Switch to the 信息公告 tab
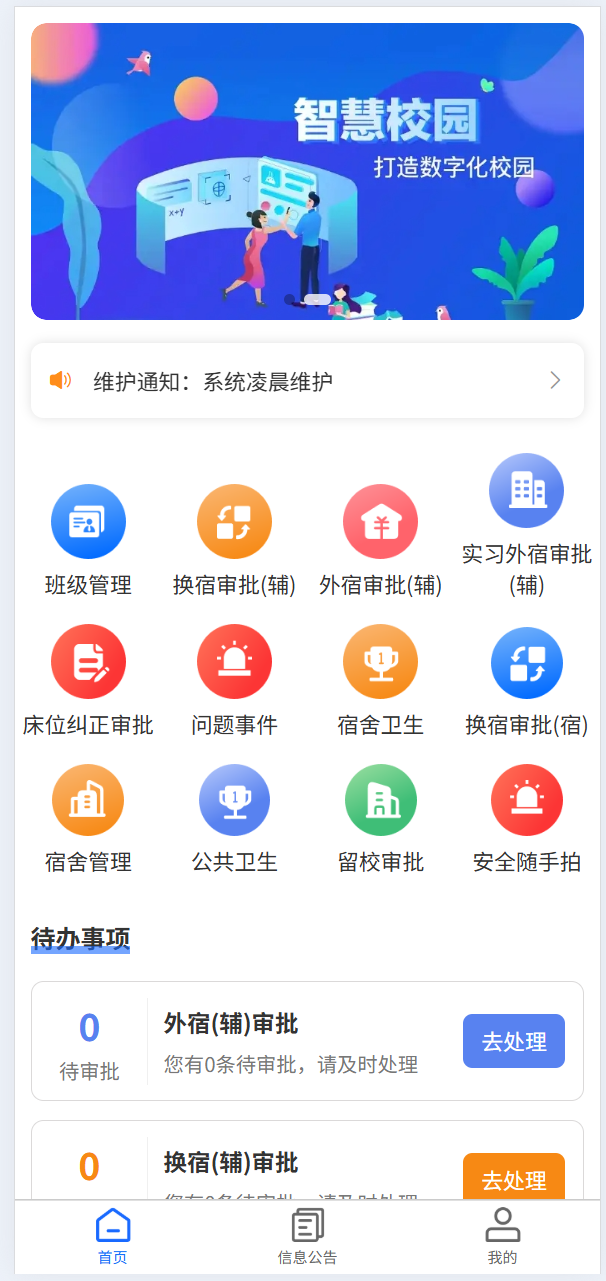This screenshot has width=606, height=1281. point(307,1238)
